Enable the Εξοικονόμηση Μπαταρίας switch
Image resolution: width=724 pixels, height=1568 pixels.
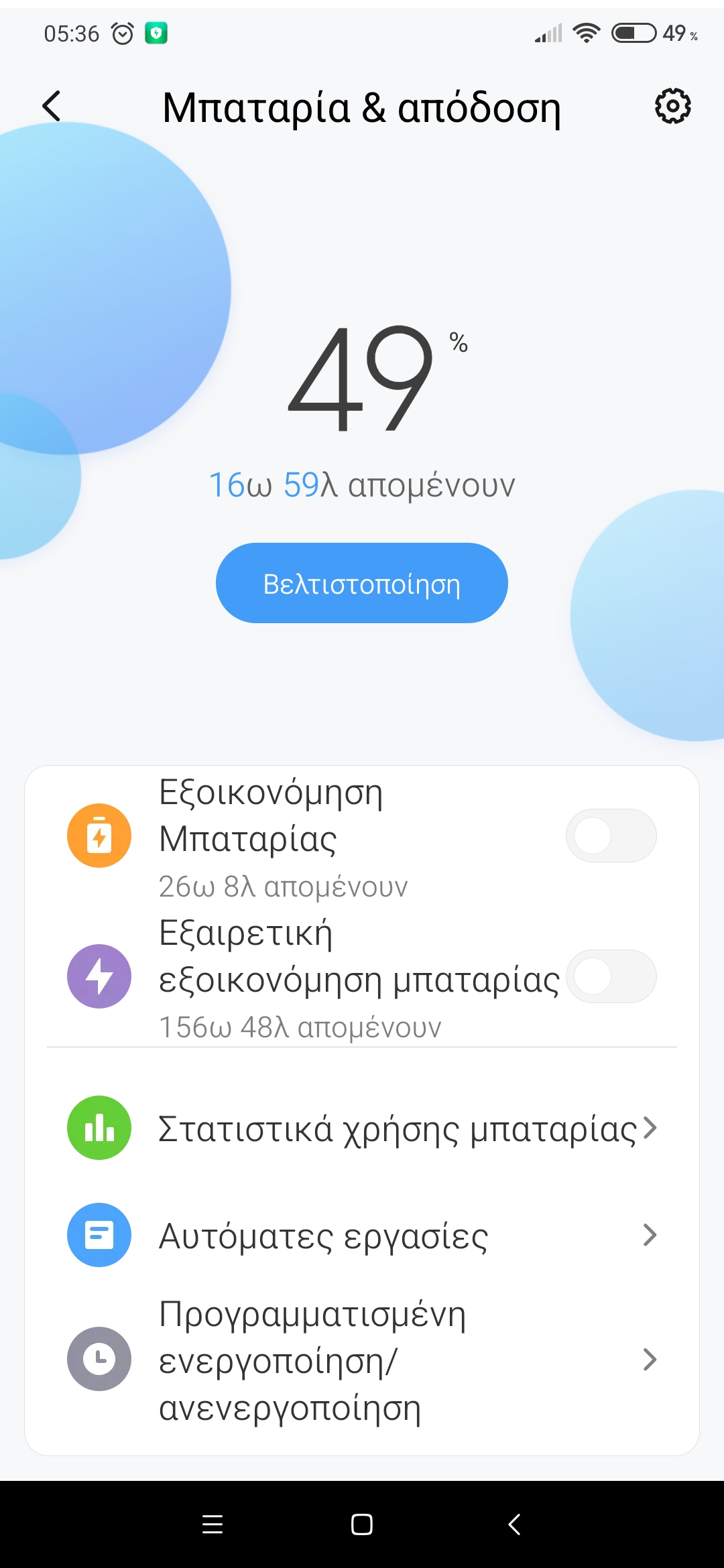tap(611, 836)
